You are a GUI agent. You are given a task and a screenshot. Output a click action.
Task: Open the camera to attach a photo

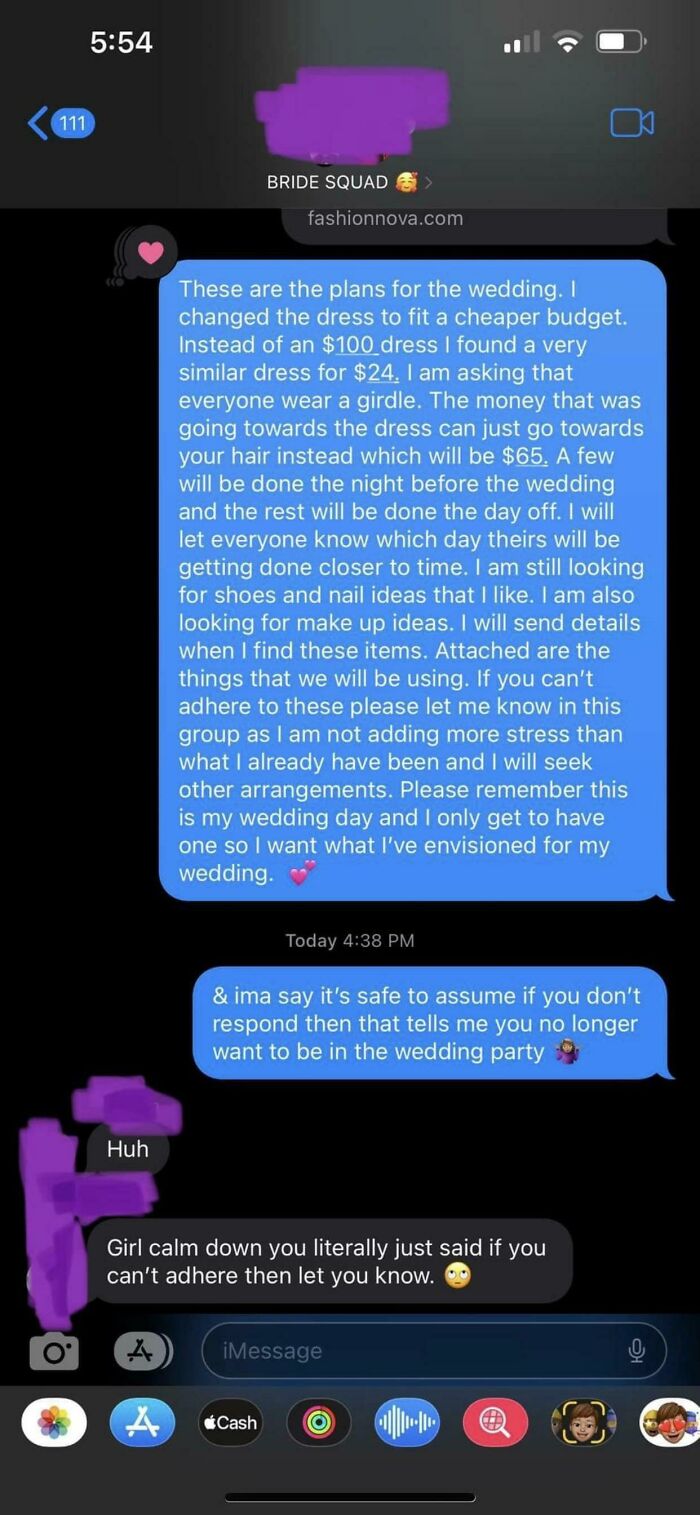pyautogui.click(x=54, y=1351)
